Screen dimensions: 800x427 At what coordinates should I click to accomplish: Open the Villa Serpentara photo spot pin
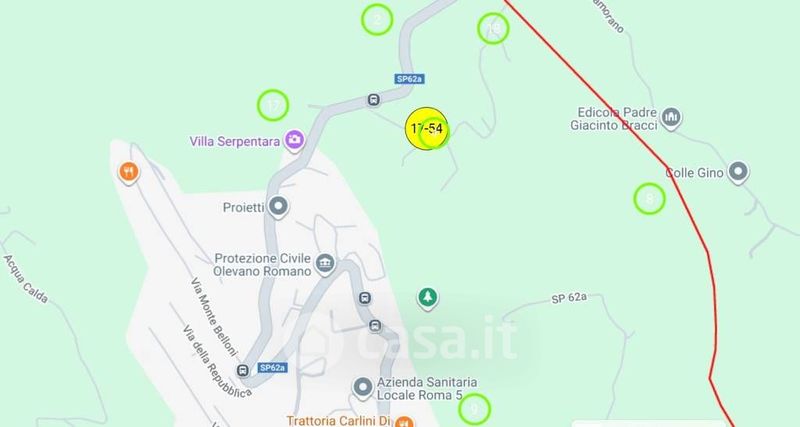294,140
